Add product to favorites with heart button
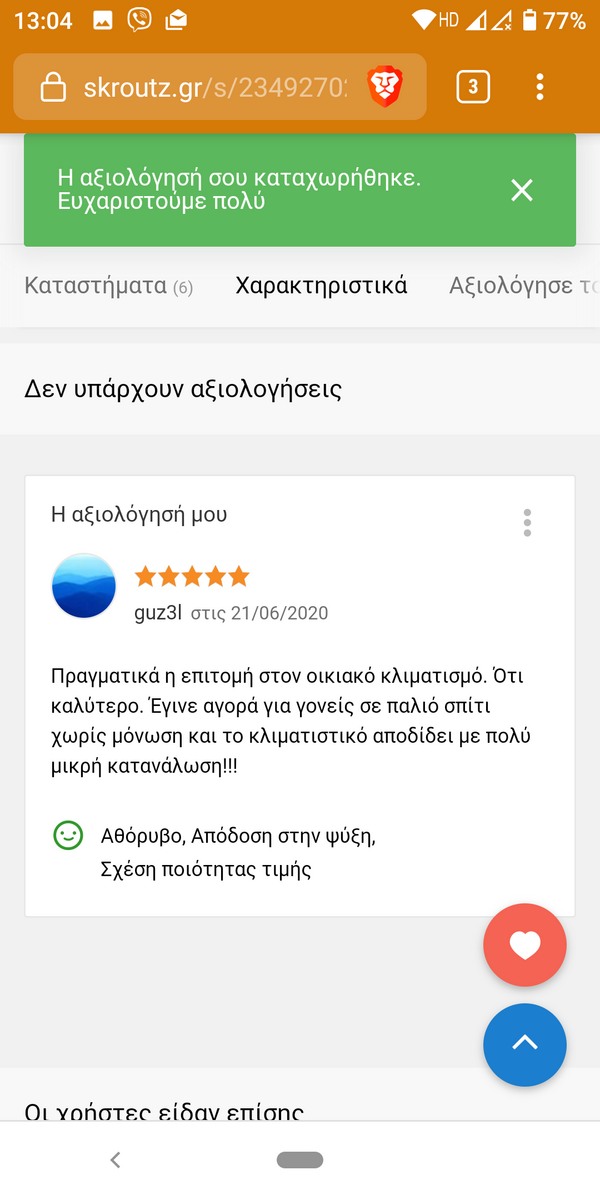 [525, 945]
